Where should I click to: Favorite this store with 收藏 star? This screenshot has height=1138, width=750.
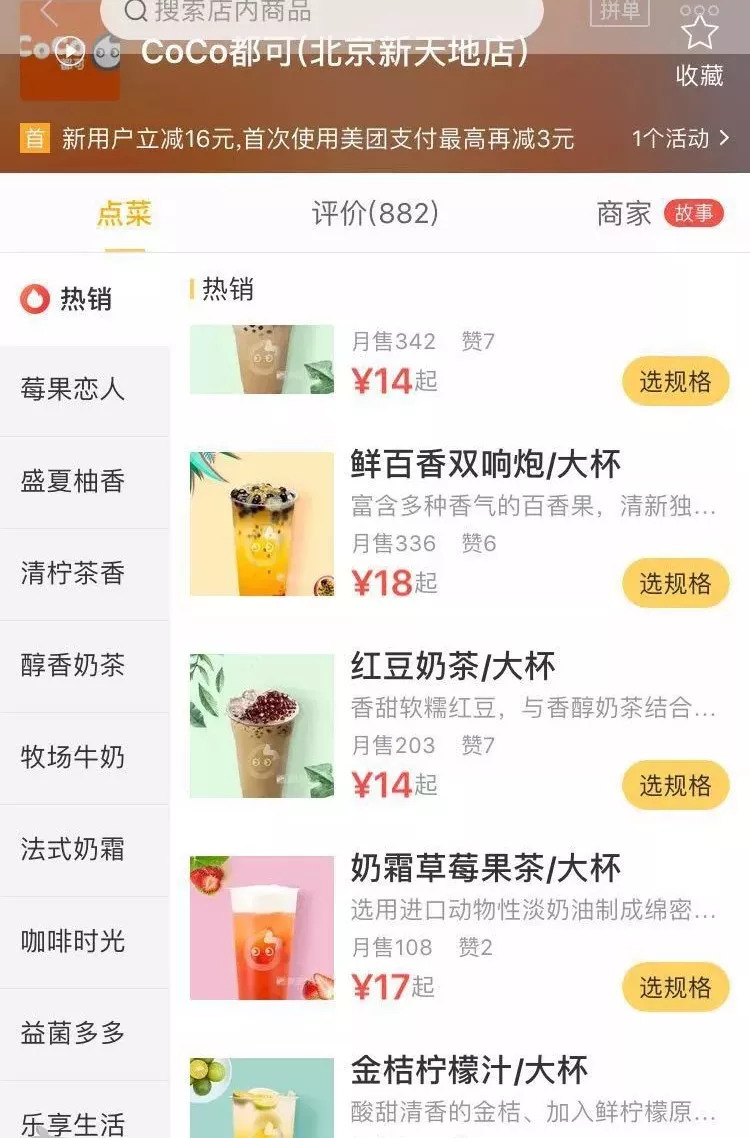pyautogui.click(x=699, y=45)
